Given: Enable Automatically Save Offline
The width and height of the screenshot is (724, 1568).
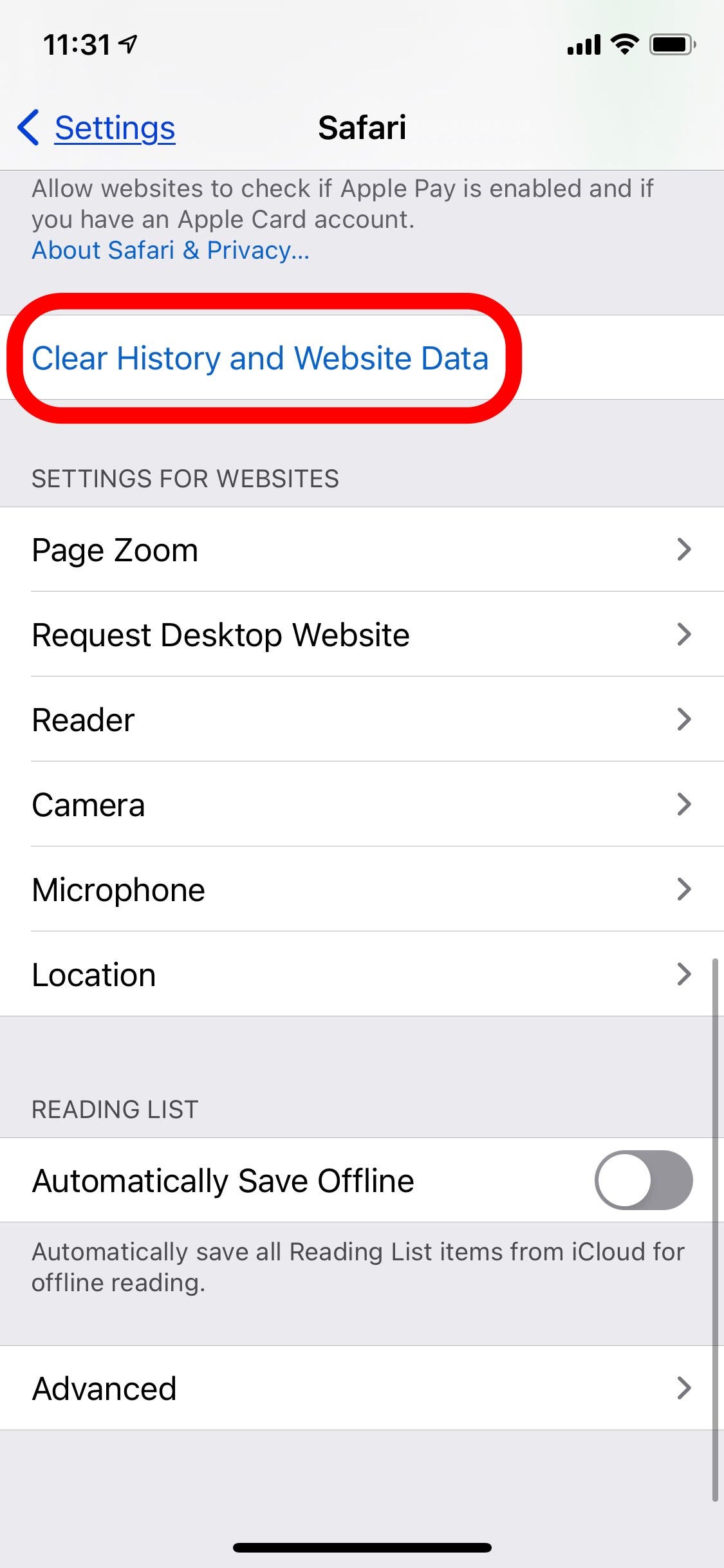Looking at the screenshot, I should pyautogui.click(x=643, y=1180).
